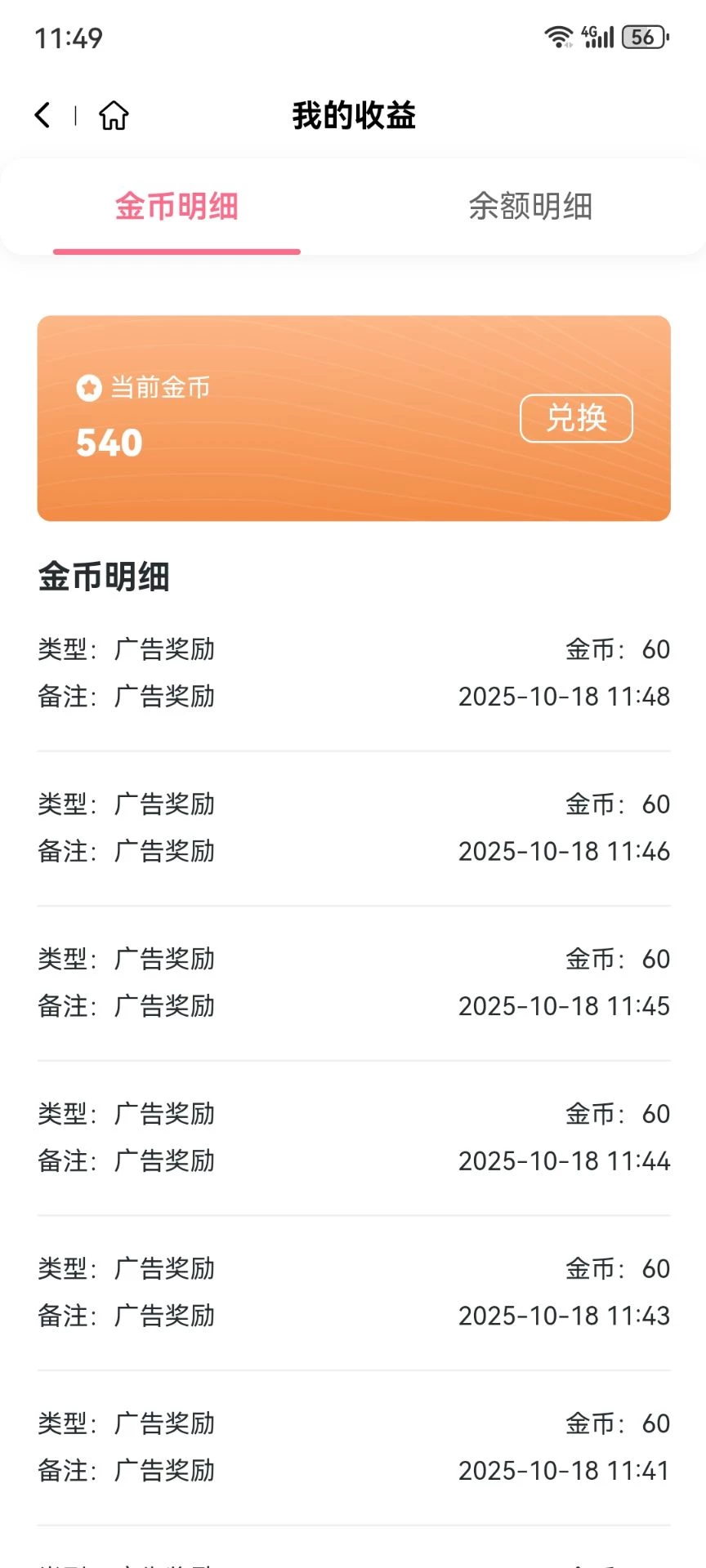The width and height of the screenshot is (706, 1568).
Task: Tap the 兑换 button to redeem coins
Action: point(576,418)
